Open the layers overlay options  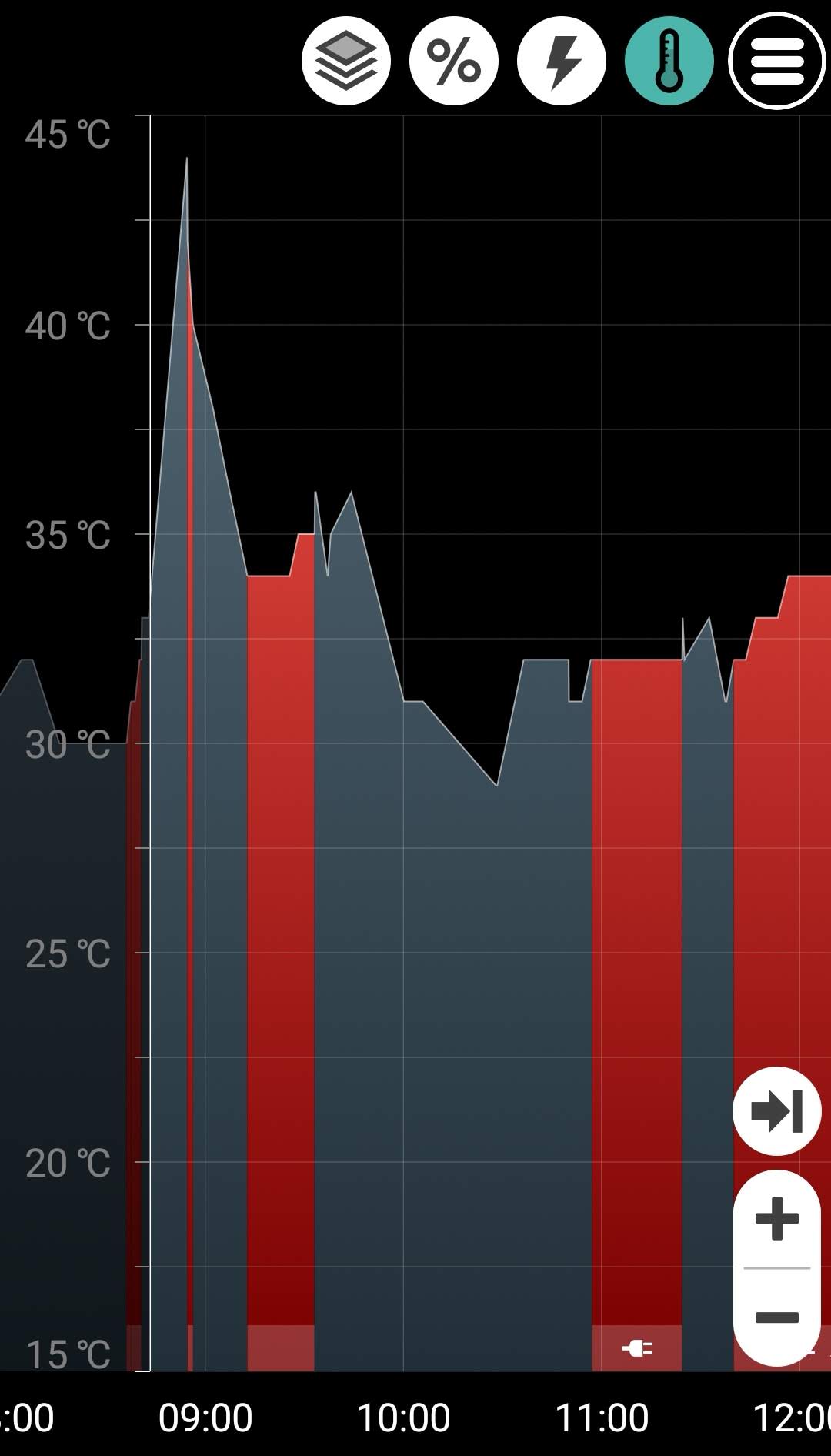[346, 61]
